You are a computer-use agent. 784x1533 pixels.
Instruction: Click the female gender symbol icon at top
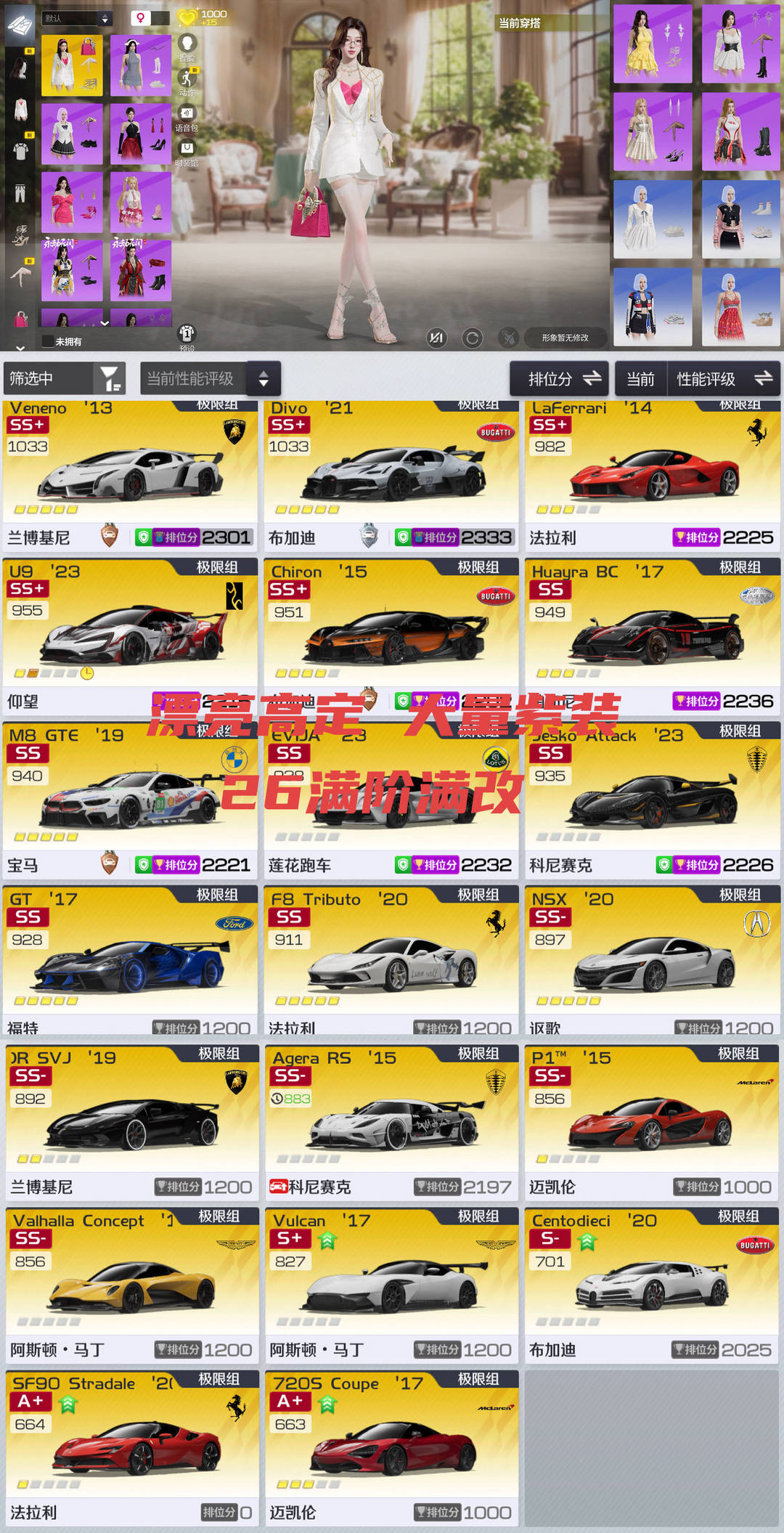tap(141, 17)
